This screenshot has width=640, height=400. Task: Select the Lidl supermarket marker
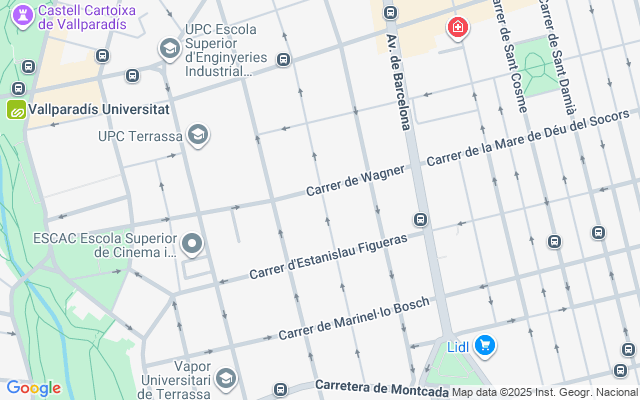(485, 346)
